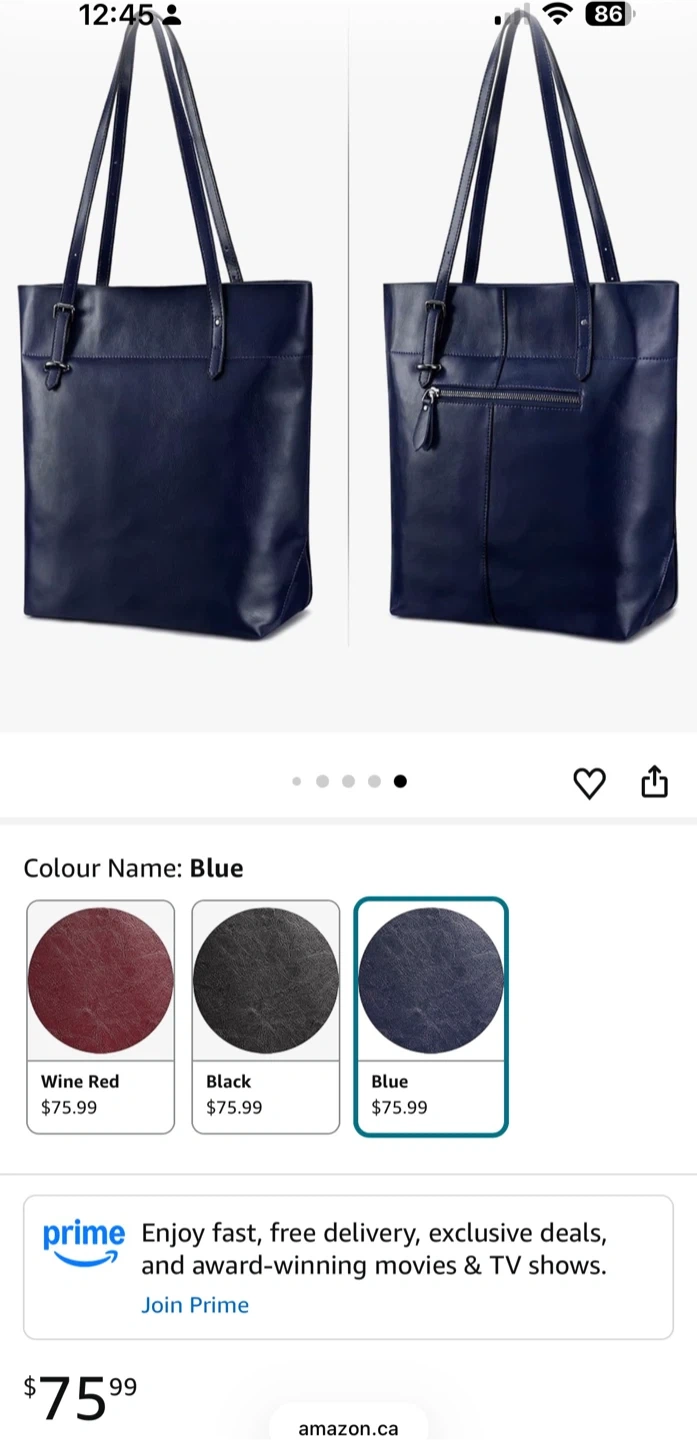
Task: Add the tote bag to wish list
Action: pos(589,783)
